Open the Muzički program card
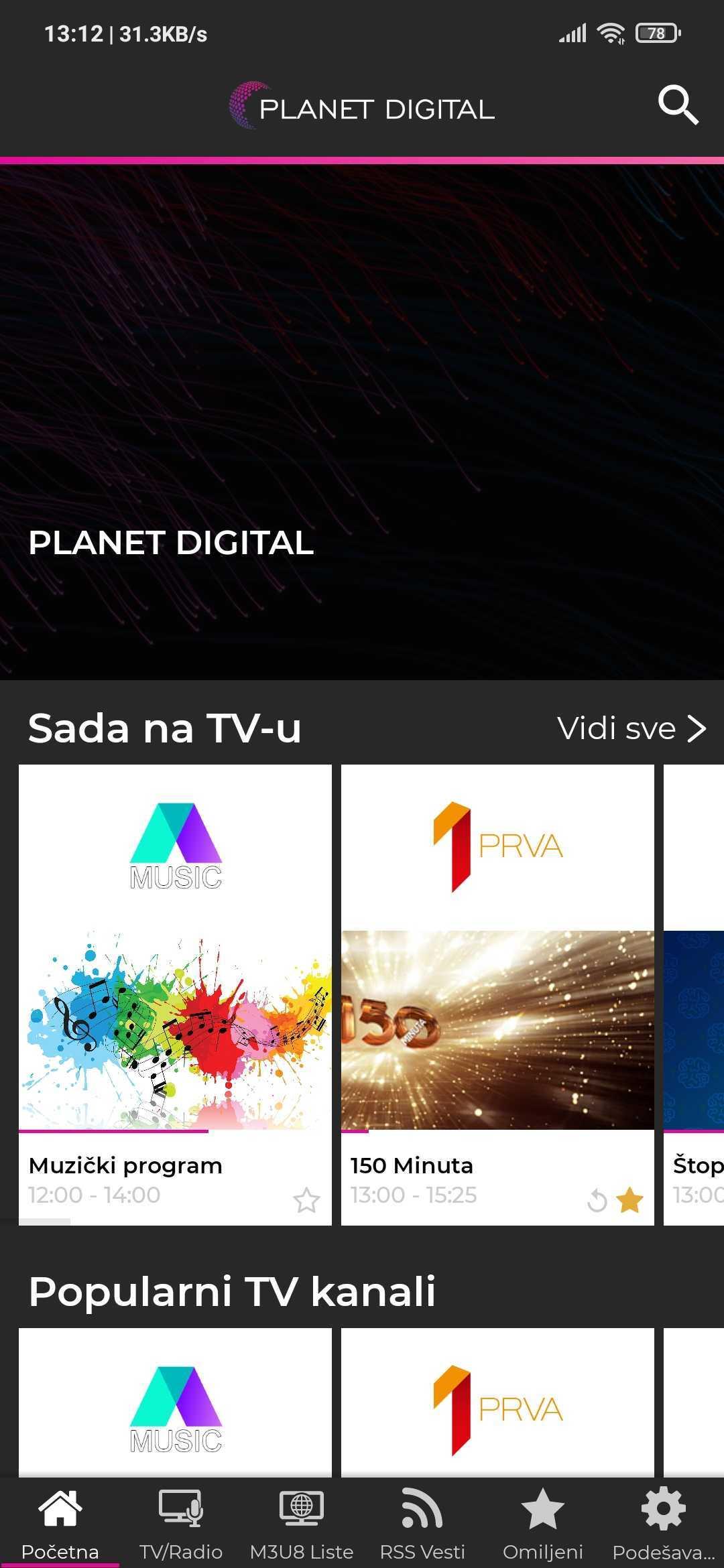Screen dimensions: 724x1568 (175, 992)
